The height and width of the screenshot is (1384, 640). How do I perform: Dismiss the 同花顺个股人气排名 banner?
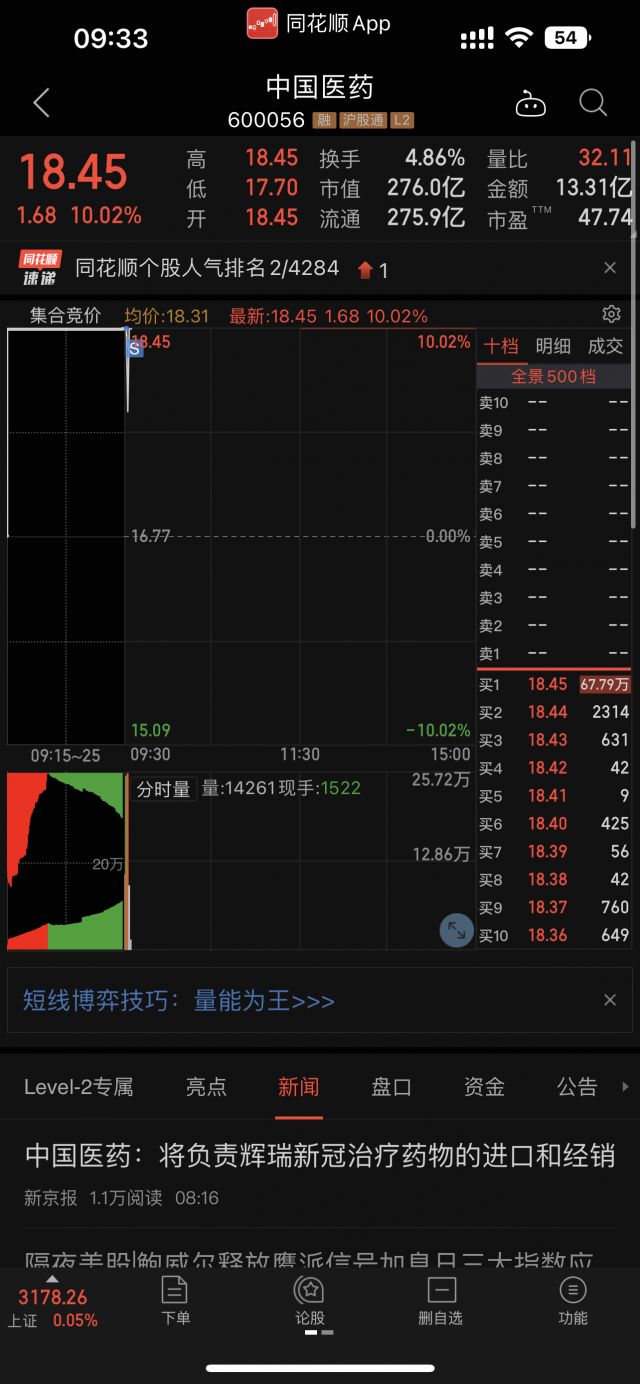click(x=610, y=267)
